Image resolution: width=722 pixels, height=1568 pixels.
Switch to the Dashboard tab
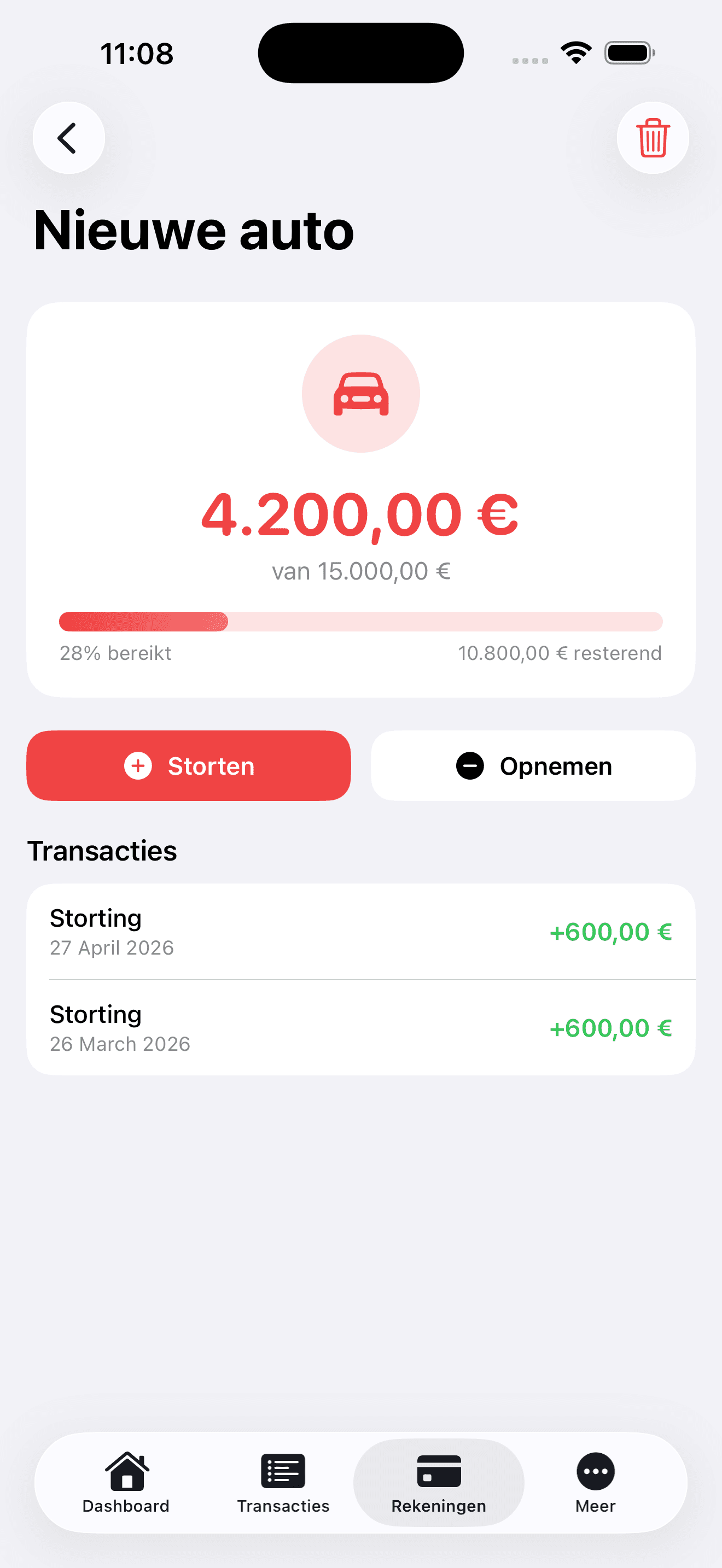[x=126, y=1483]
